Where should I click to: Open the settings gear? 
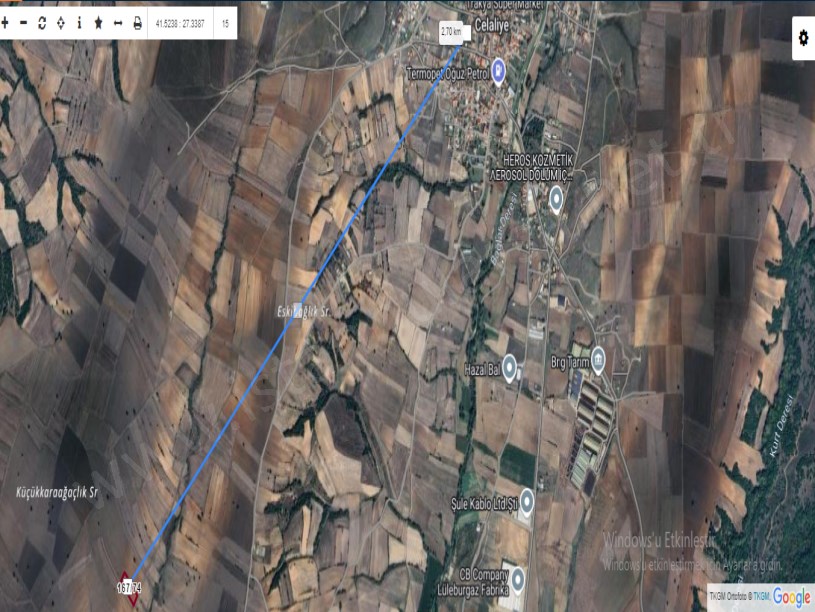click(x=803, y=38)
